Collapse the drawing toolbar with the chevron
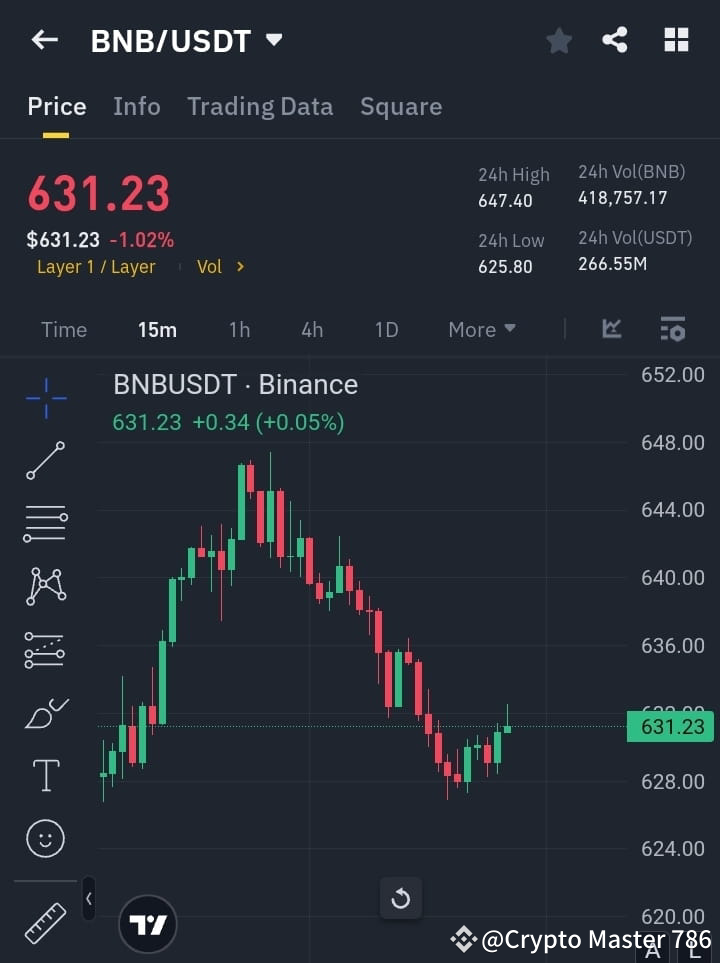This screenshot has width=720, height=963. [88, 898]
